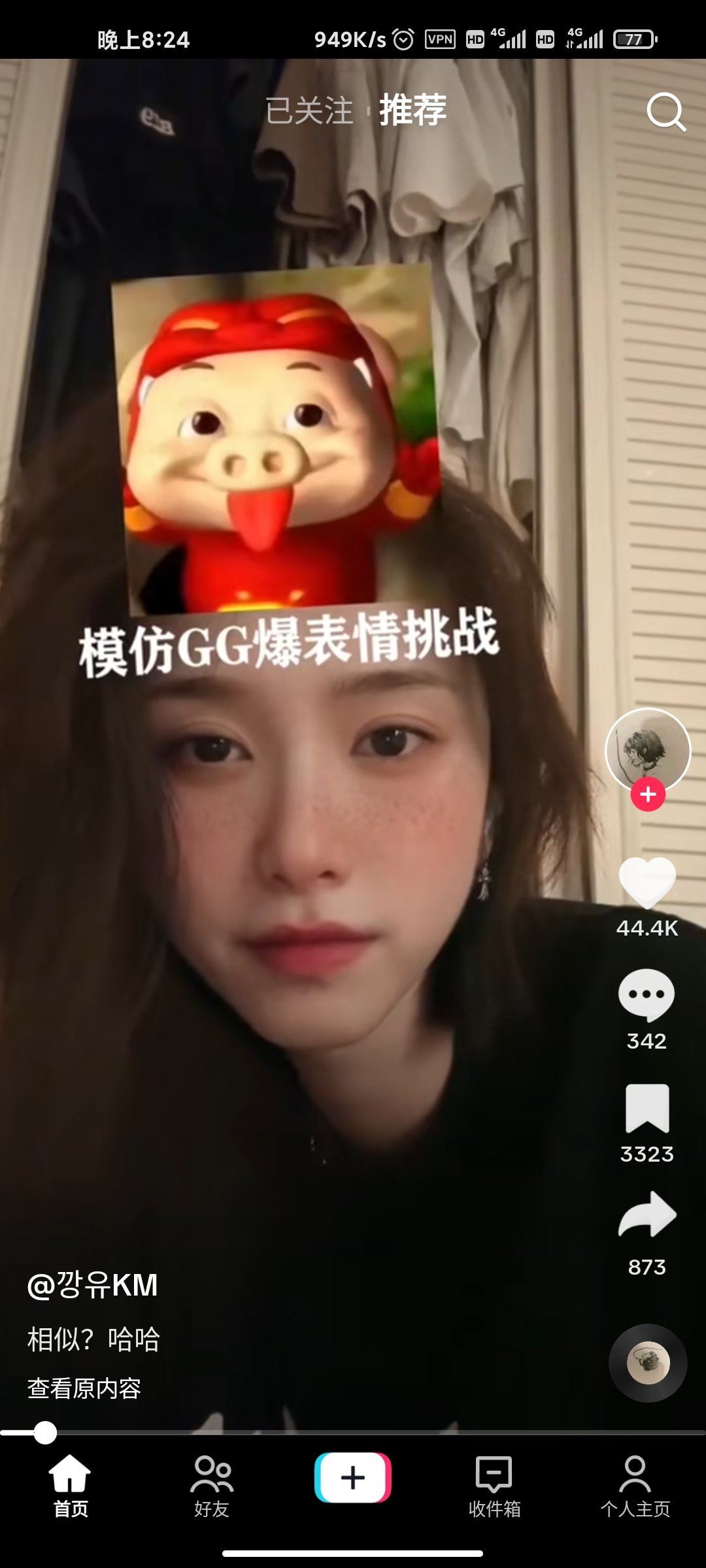706x1568 pixels.
Task: Open the creator's profile avatar thumbnail
Action: click(x=648, y=750)
